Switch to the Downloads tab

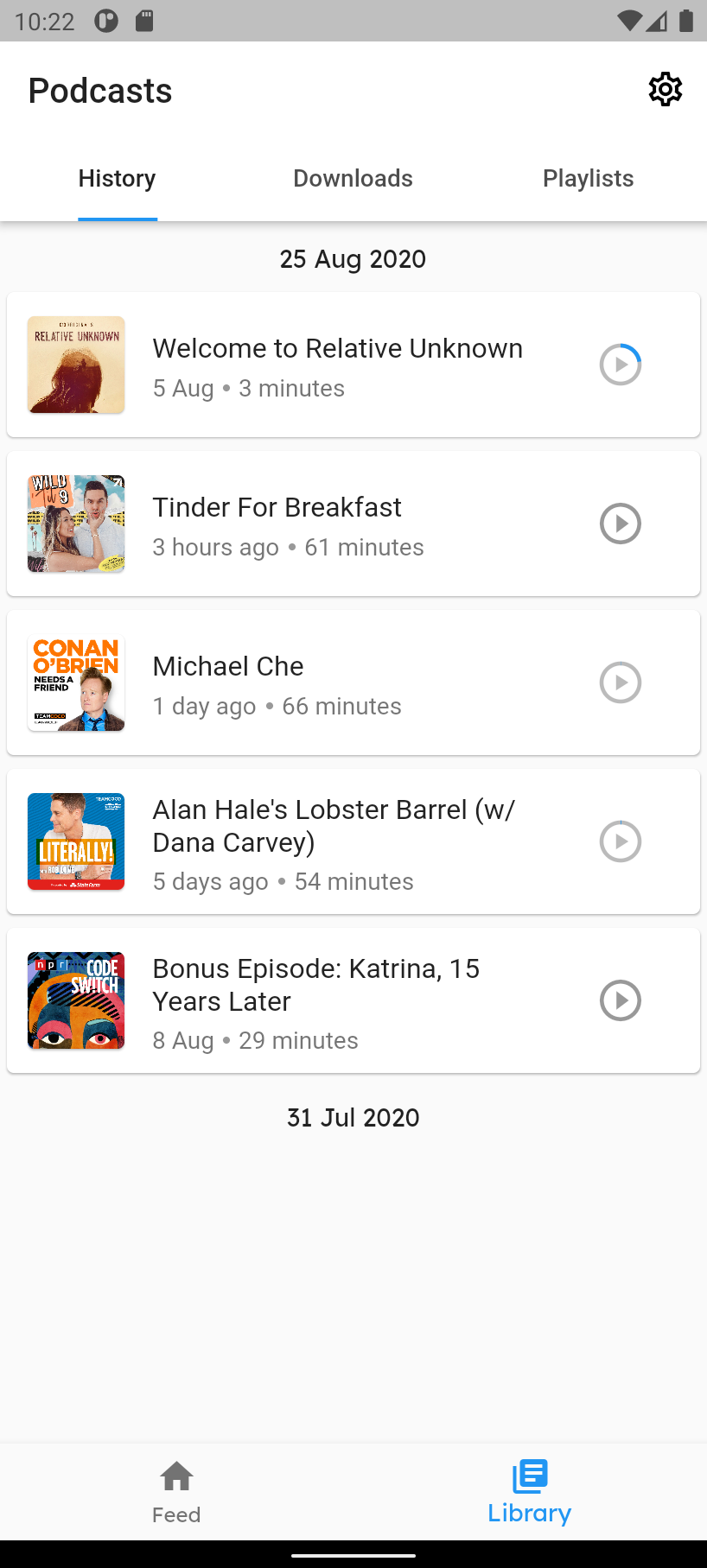(x=353, y=179)
